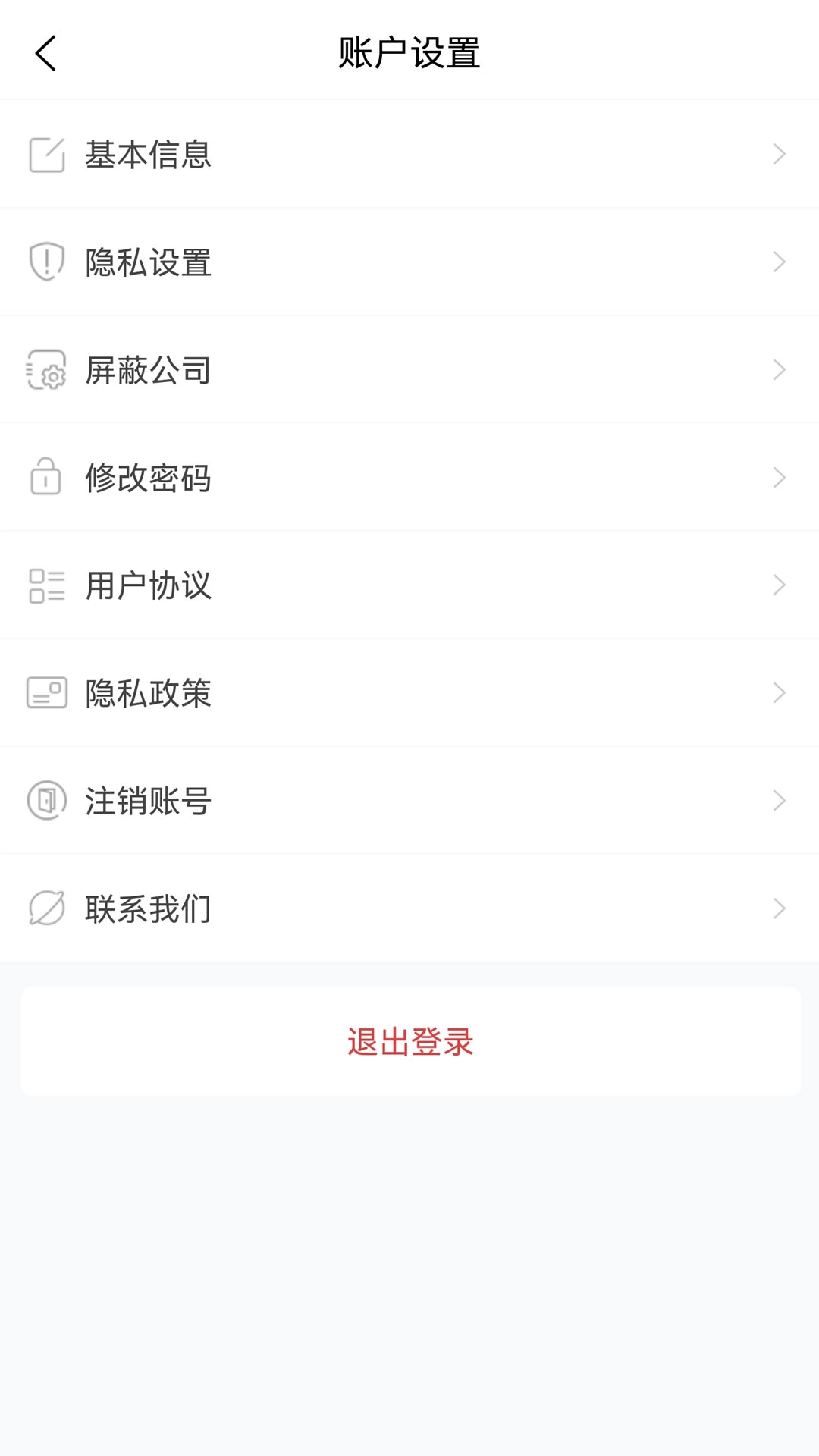Click the list icon beside 用户协议
The height and width of the screenshot is (1456, 819).
click(x=47, y=585)
